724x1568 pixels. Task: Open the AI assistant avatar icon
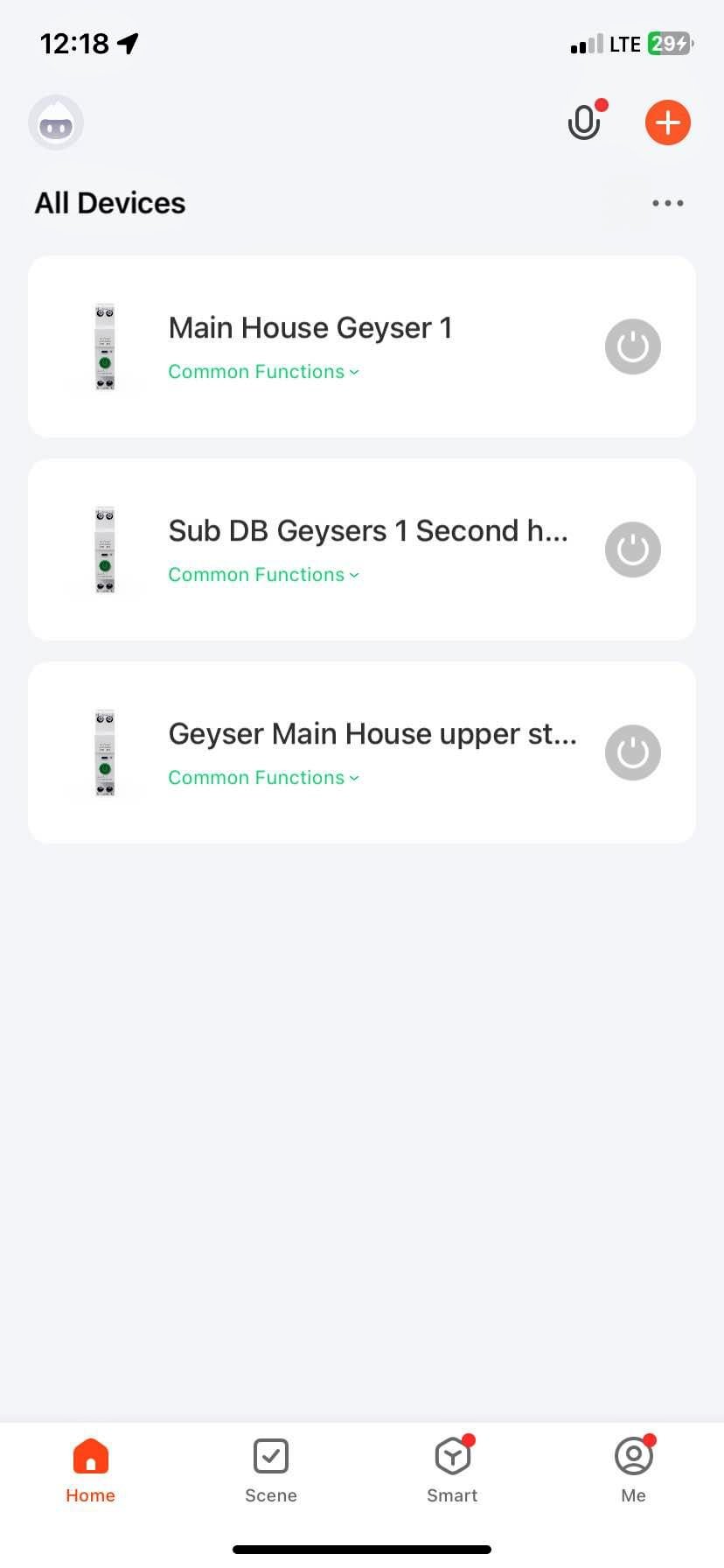56,122
